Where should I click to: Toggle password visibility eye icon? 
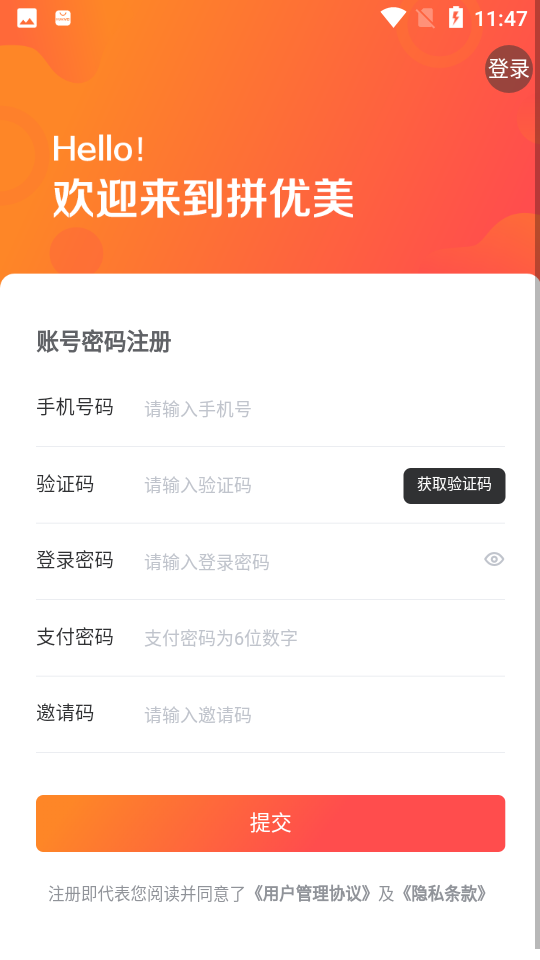coord(494,559)
